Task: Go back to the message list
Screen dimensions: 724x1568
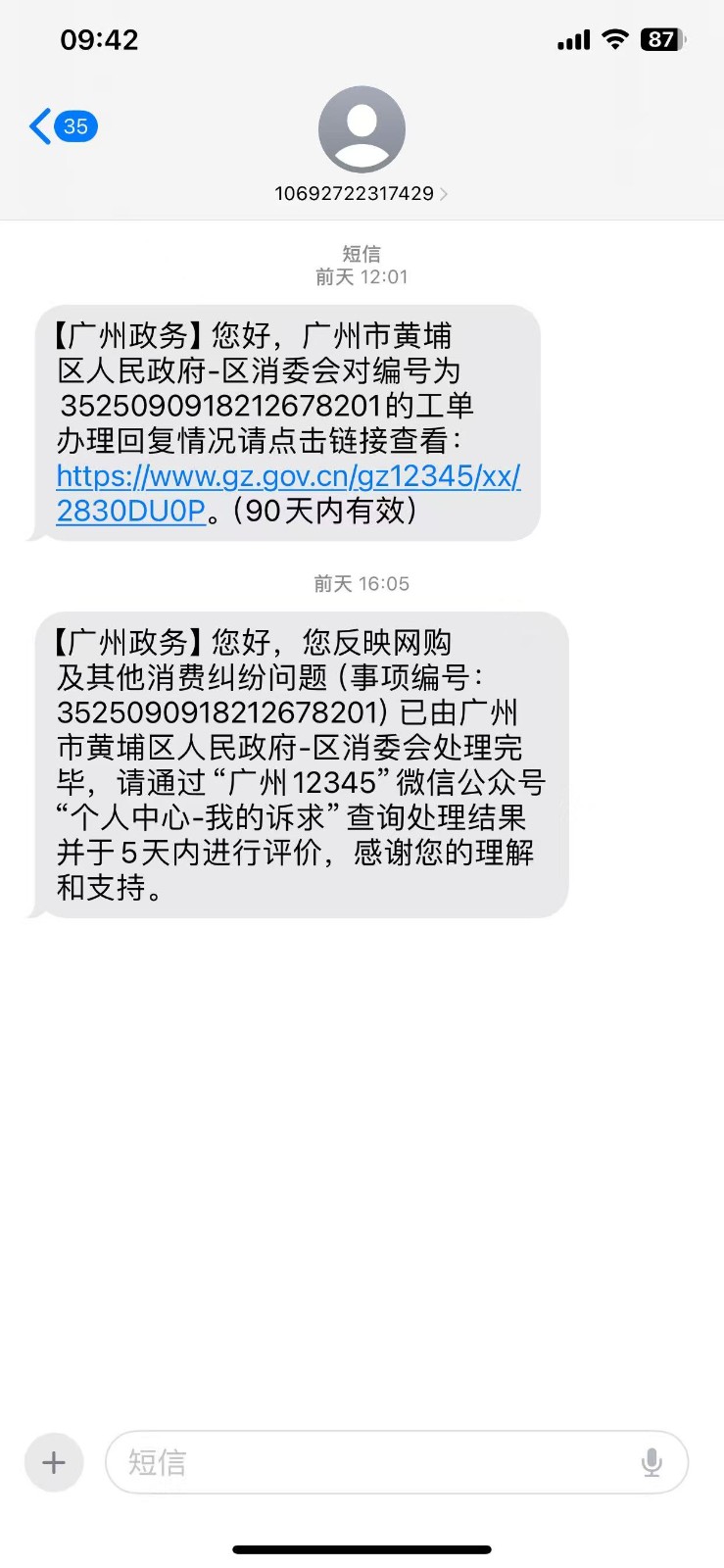Action: point(61,127)
